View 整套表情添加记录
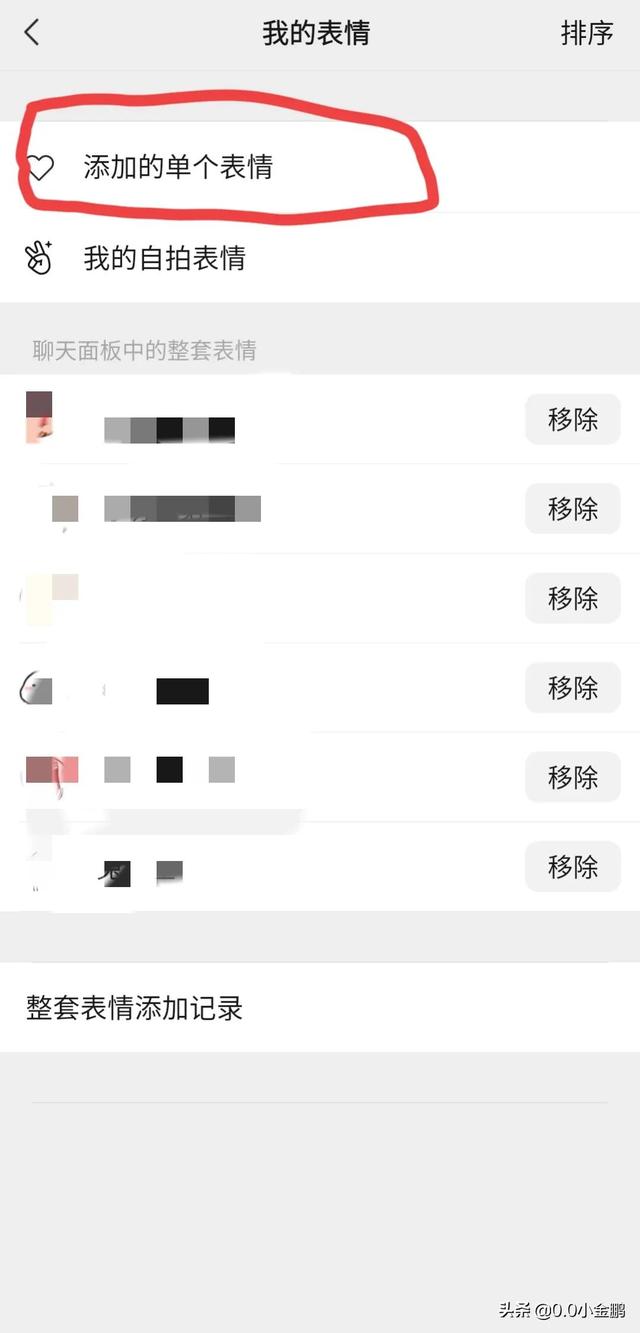 135,1008
